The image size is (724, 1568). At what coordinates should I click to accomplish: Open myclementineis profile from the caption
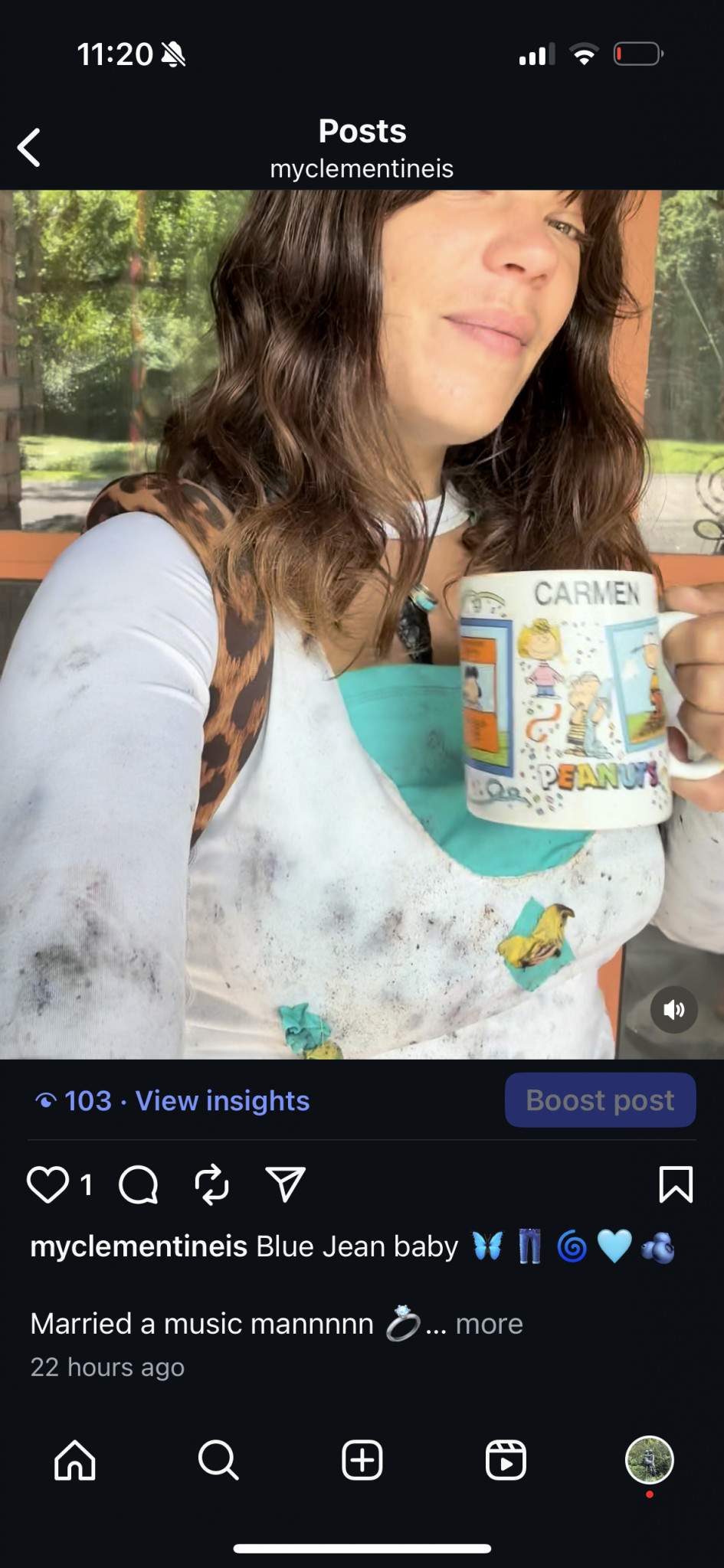(x=139, y=1246)
